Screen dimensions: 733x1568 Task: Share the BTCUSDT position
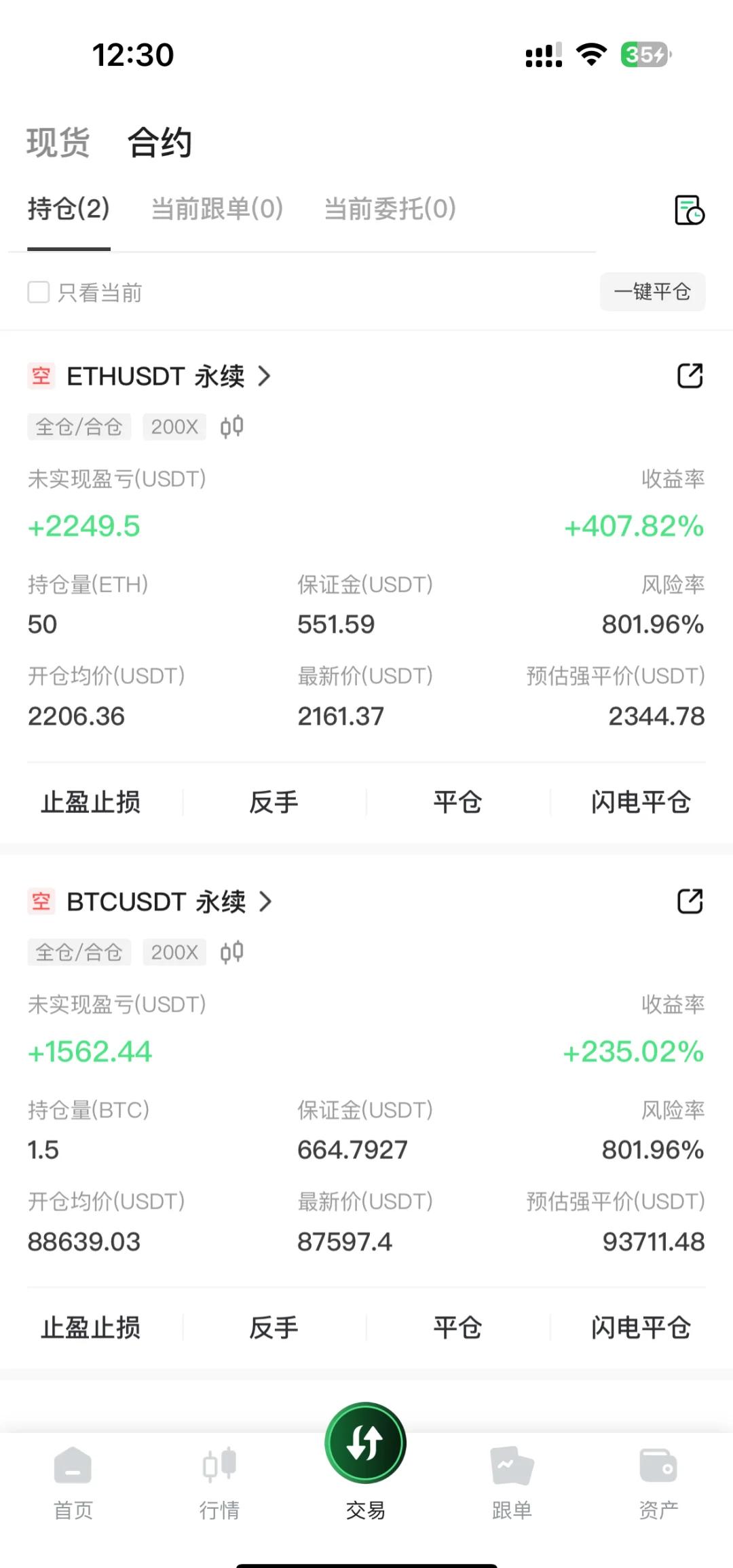pyautogui.click(x=690, y=902)
